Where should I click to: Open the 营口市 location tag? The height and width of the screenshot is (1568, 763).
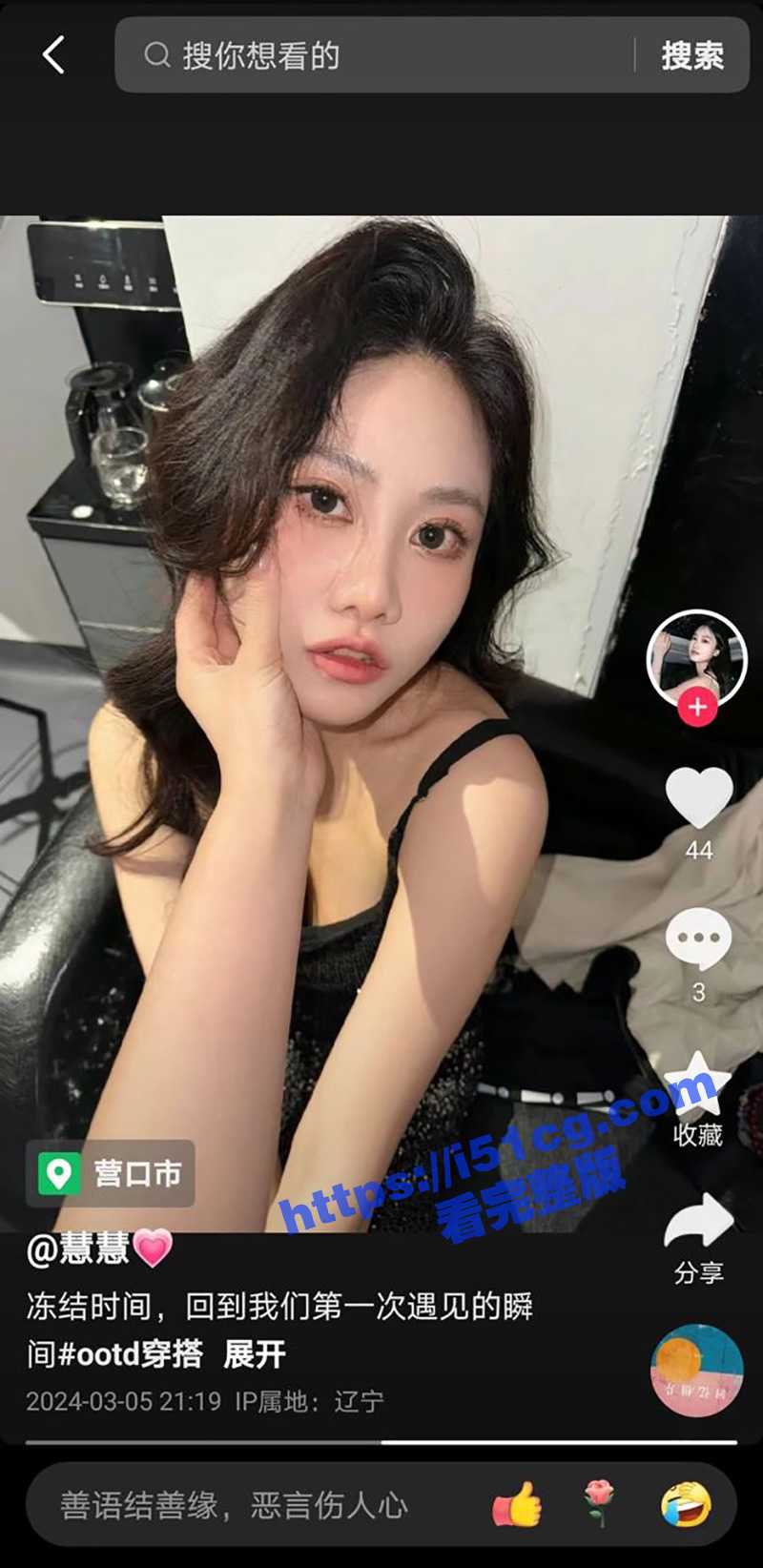111,1173
